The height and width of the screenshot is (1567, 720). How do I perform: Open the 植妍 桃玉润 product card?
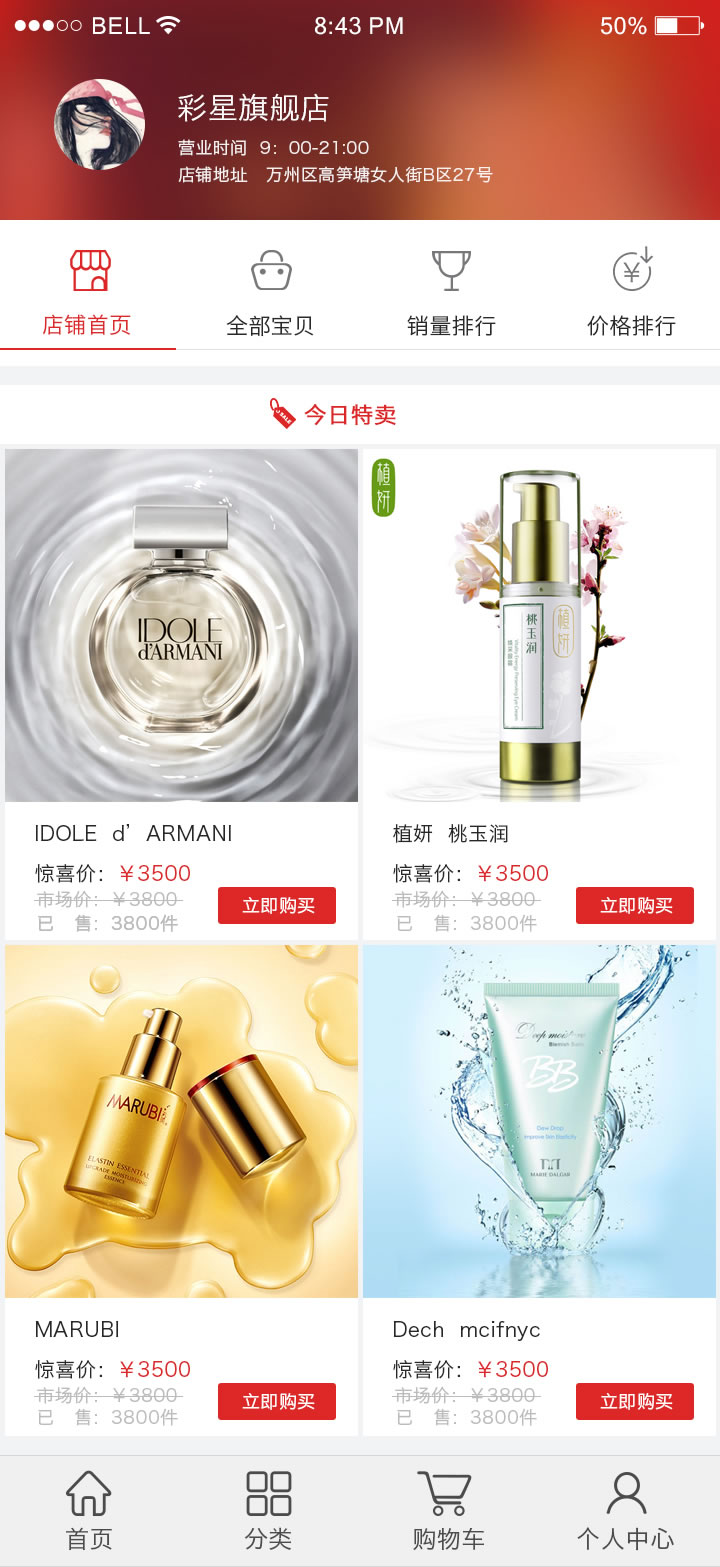click(539, 626)
